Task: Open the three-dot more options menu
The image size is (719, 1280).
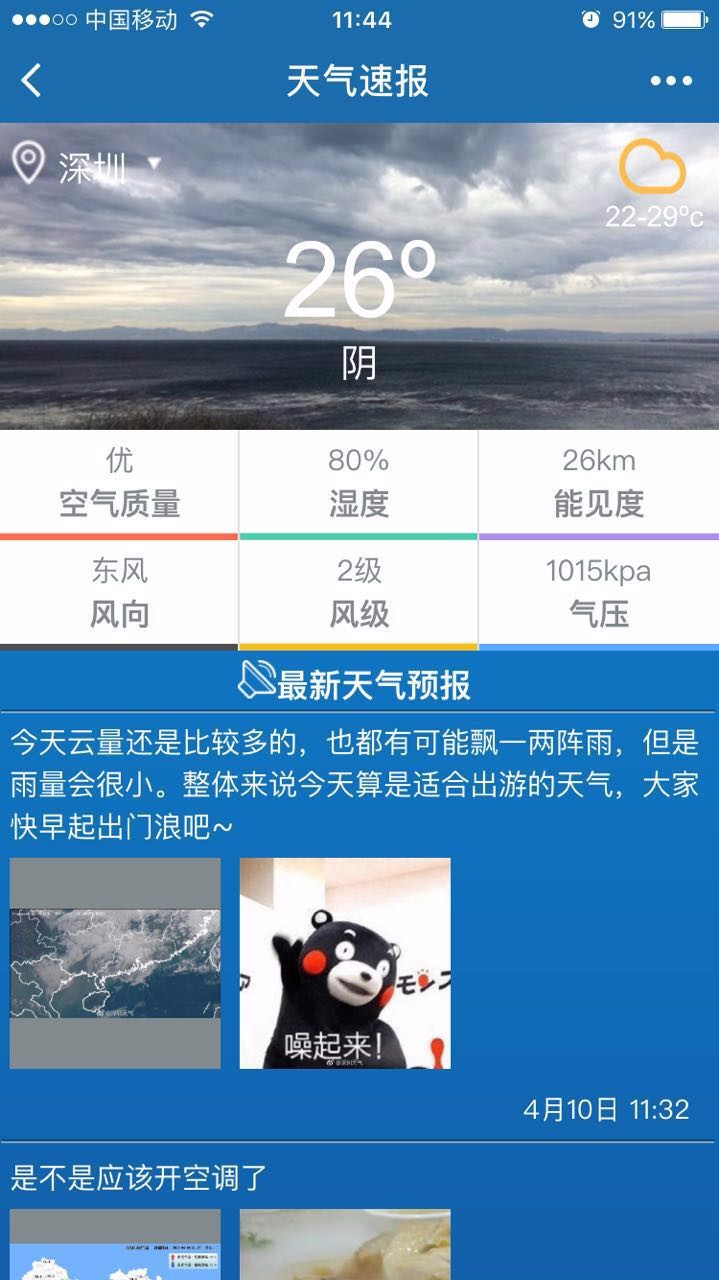Action: 671,81
